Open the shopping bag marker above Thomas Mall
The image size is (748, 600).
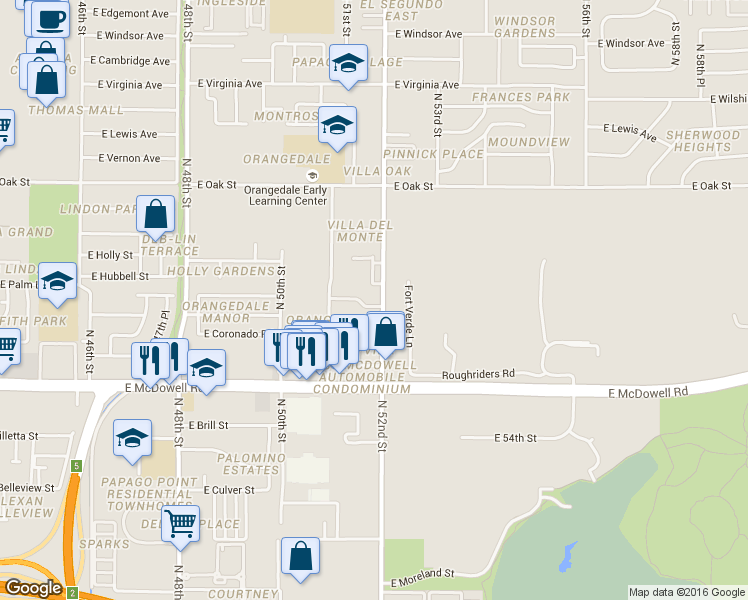(46, 83)
